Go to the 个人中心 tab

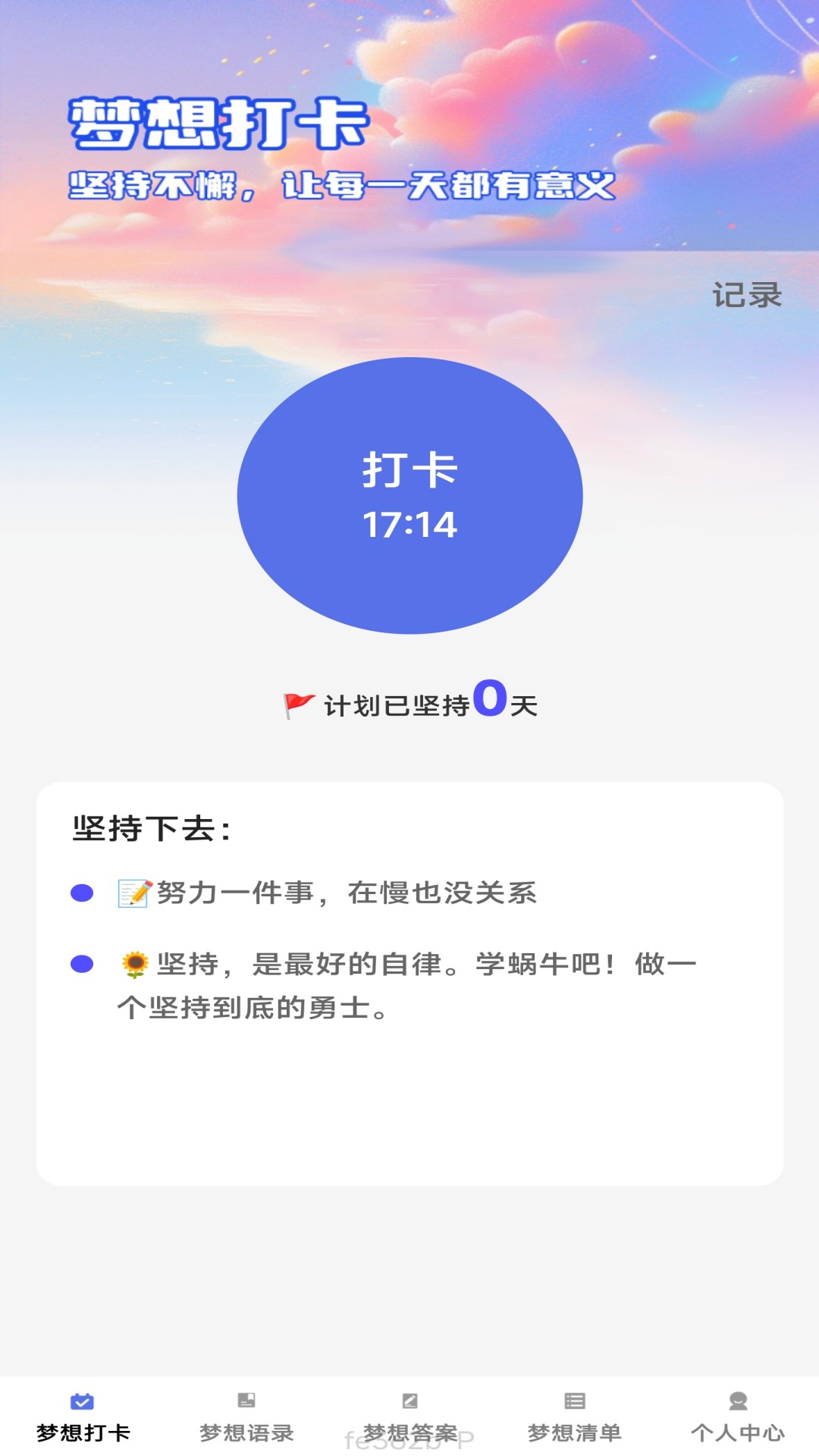737,1417
